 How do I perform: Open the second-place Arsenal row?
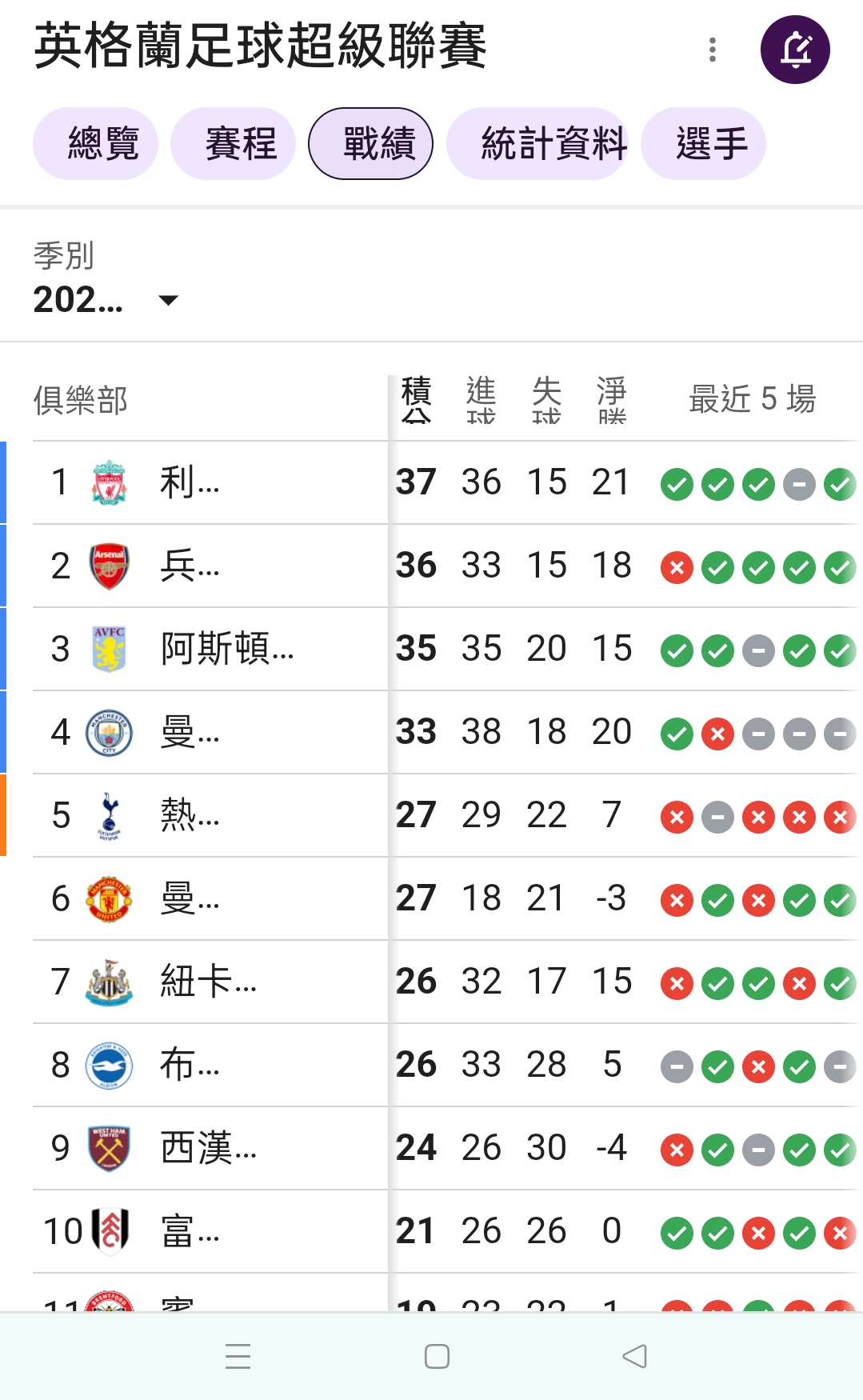pos(432,566)
